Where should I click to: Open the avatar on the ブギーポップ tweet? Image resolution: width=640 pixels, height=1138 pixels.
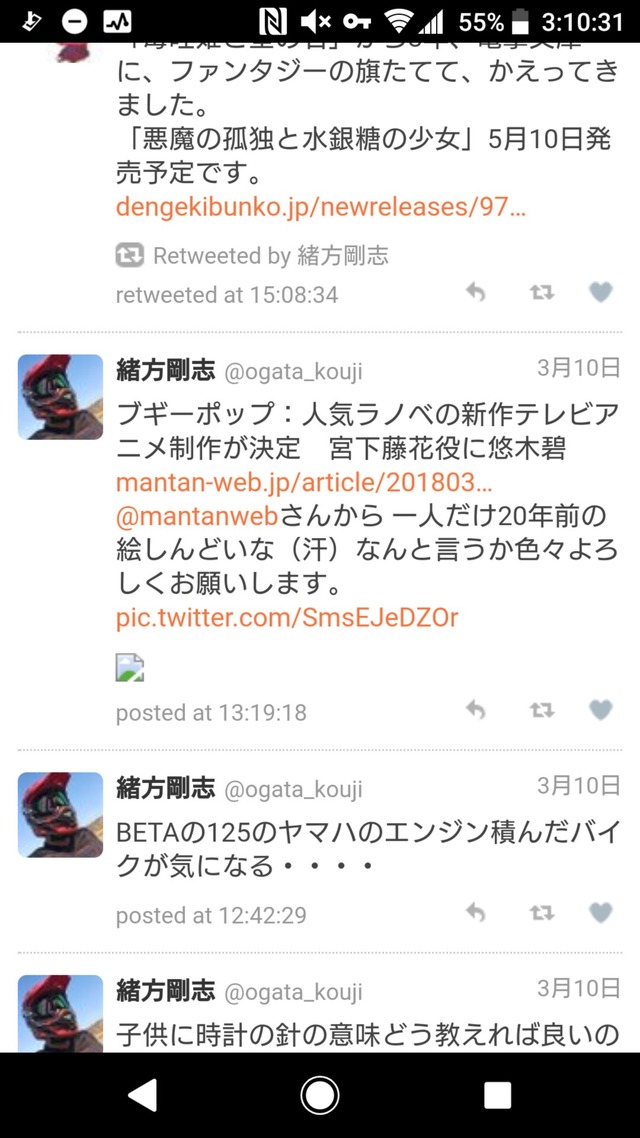[x=60, y=397]
